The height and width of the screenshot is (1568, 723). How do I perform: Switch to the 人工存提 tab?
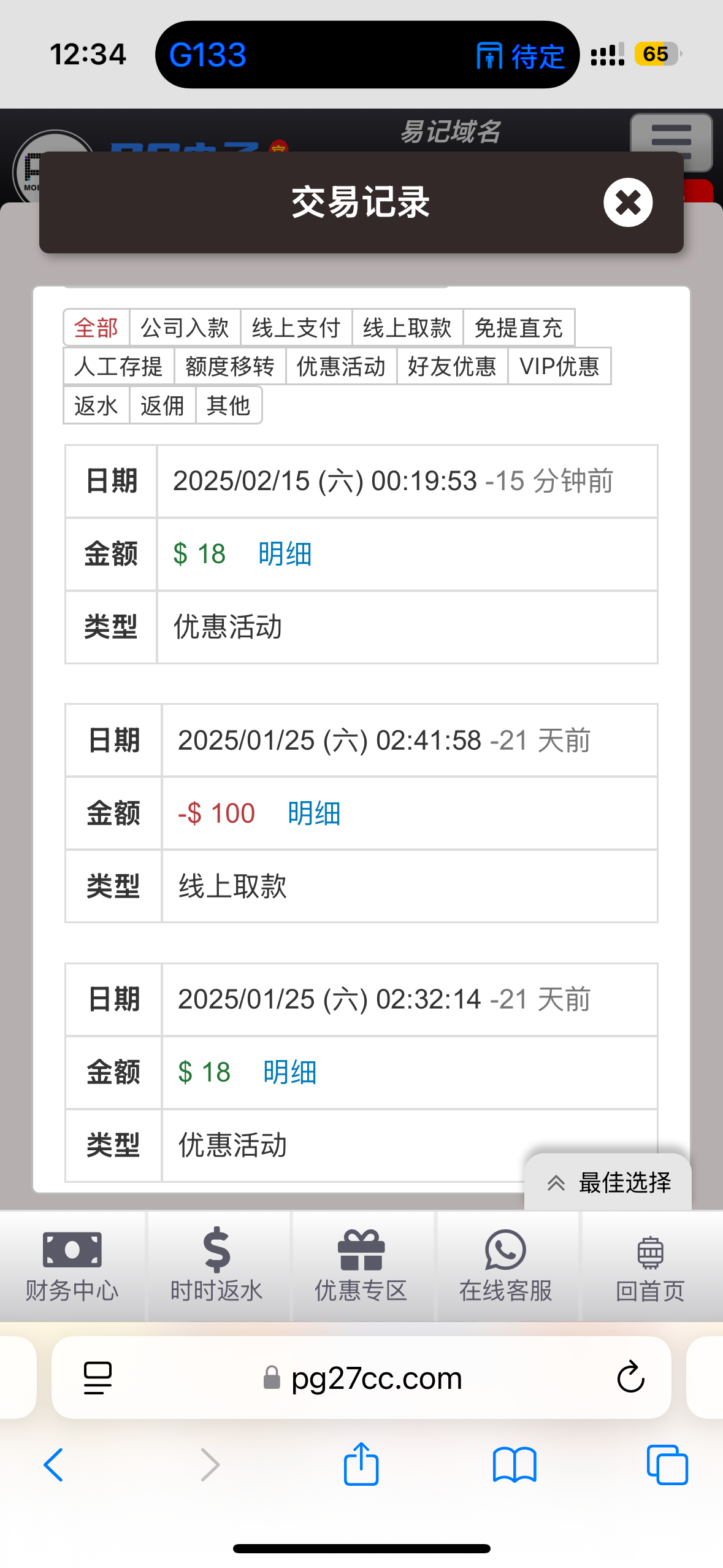coord(118,366)
